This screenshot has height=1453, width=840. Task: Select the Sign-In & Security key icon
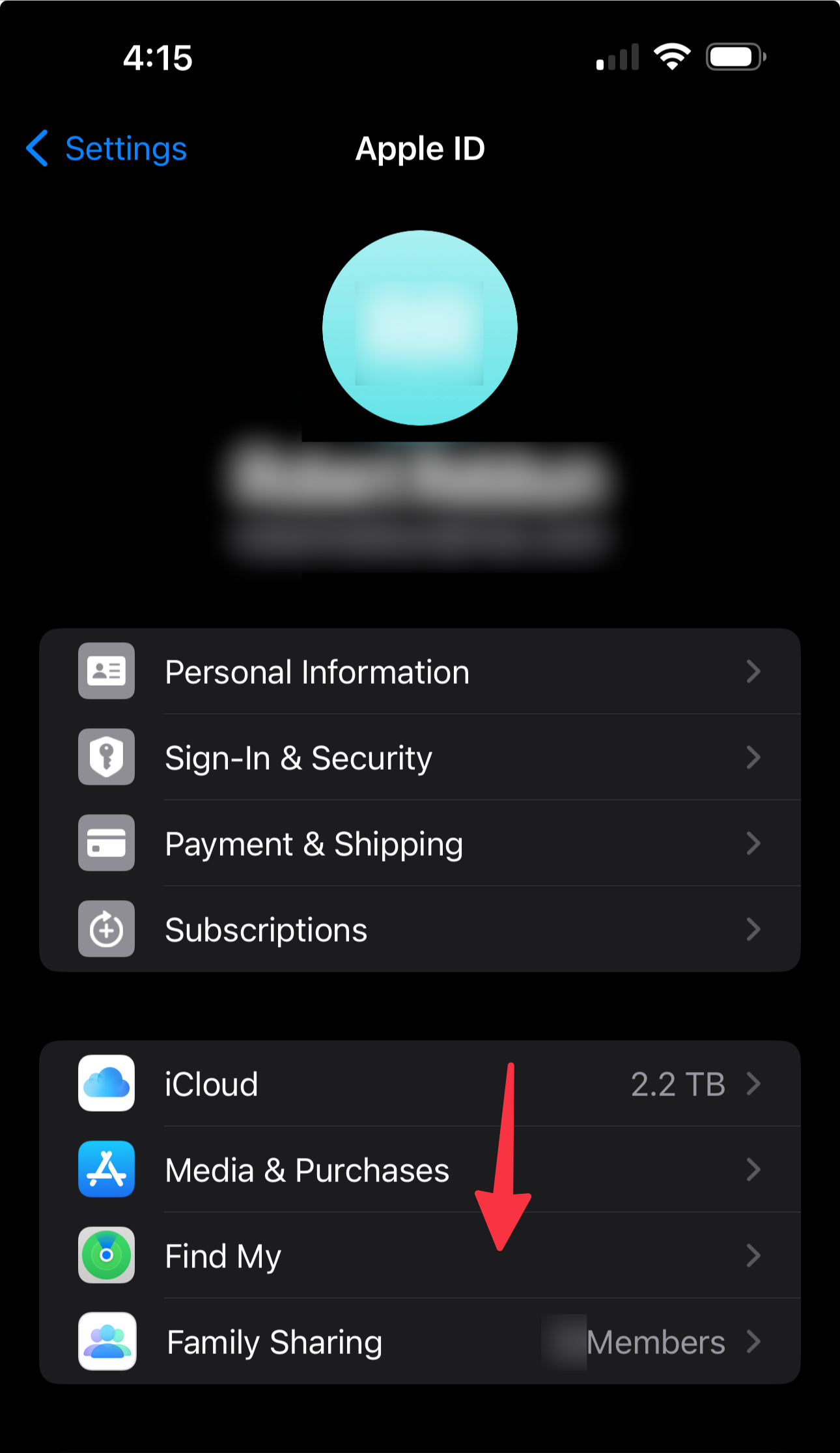coord(105,757)
